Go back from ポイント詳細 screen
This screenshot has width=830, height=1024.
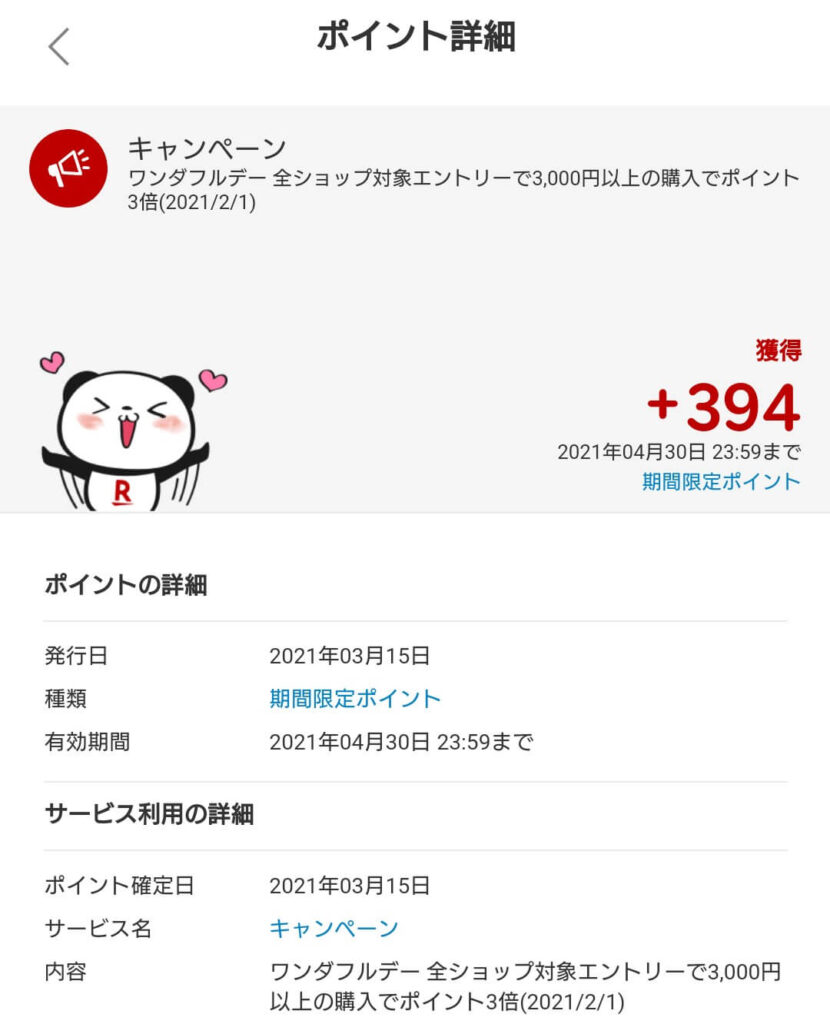point(59,46)
